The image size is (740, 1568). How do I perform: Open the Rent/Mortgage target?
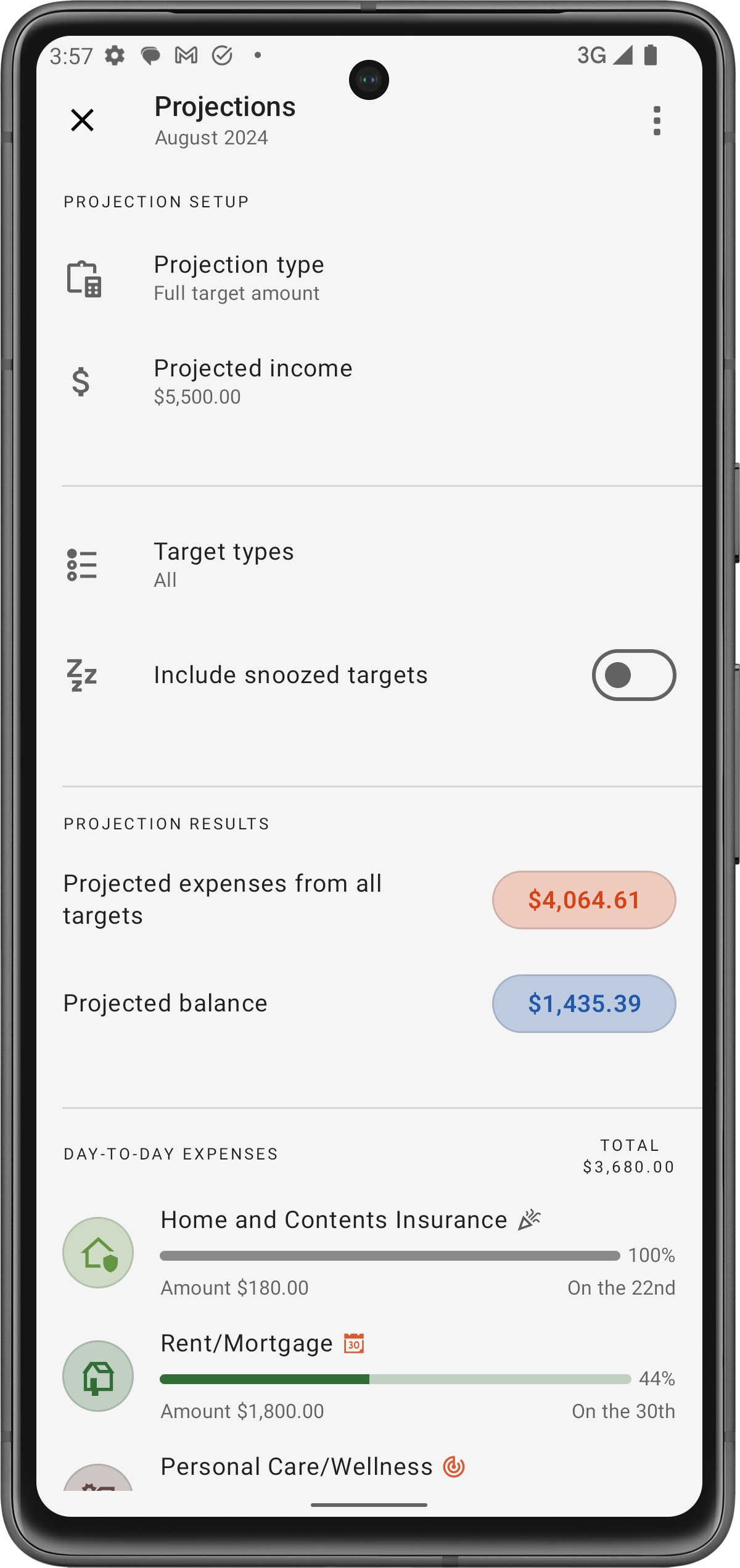(x=369, y=1376)
